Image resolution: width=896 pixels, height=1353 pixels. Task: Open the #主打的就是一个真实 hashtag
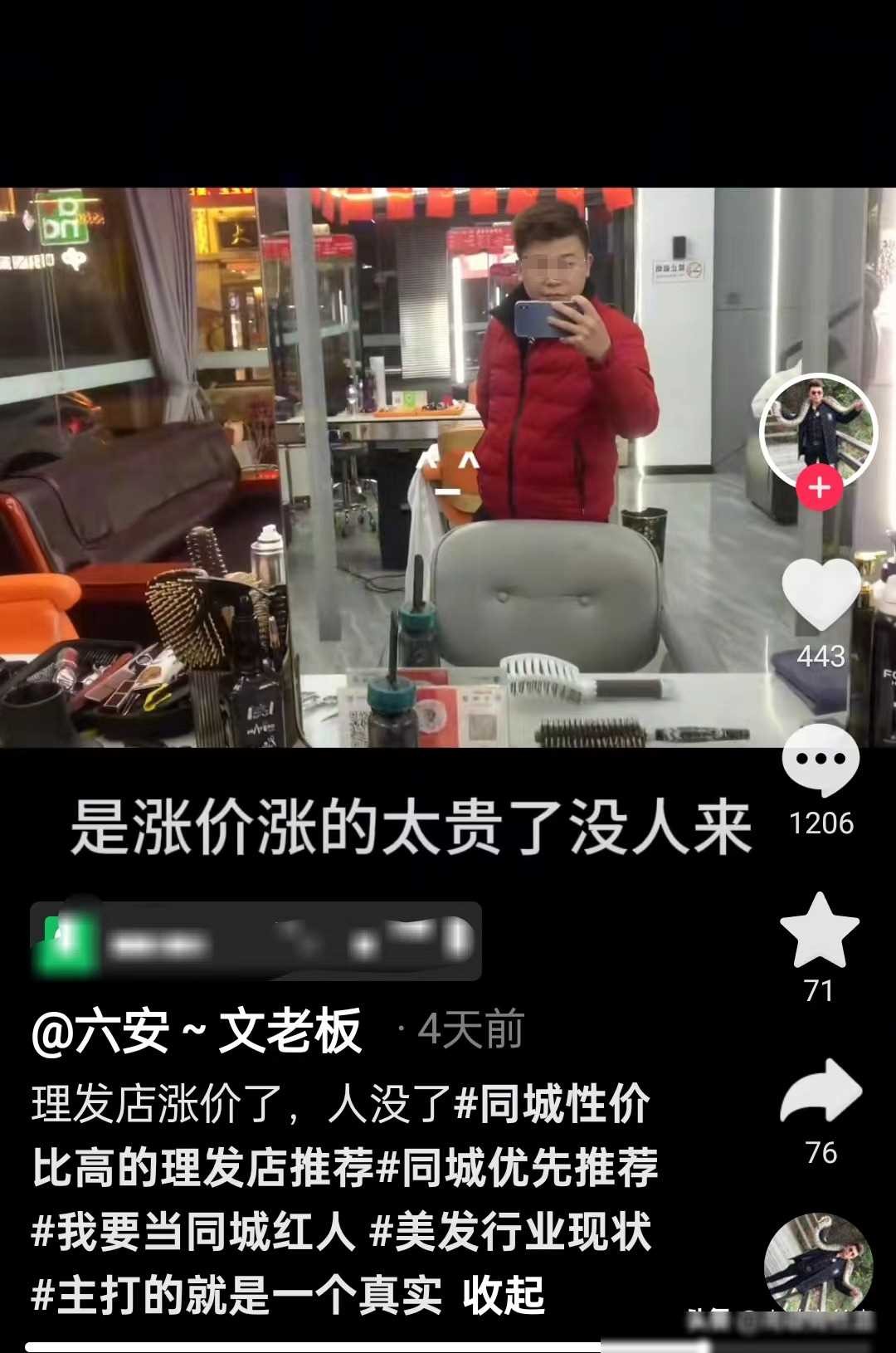point(236,1295)
